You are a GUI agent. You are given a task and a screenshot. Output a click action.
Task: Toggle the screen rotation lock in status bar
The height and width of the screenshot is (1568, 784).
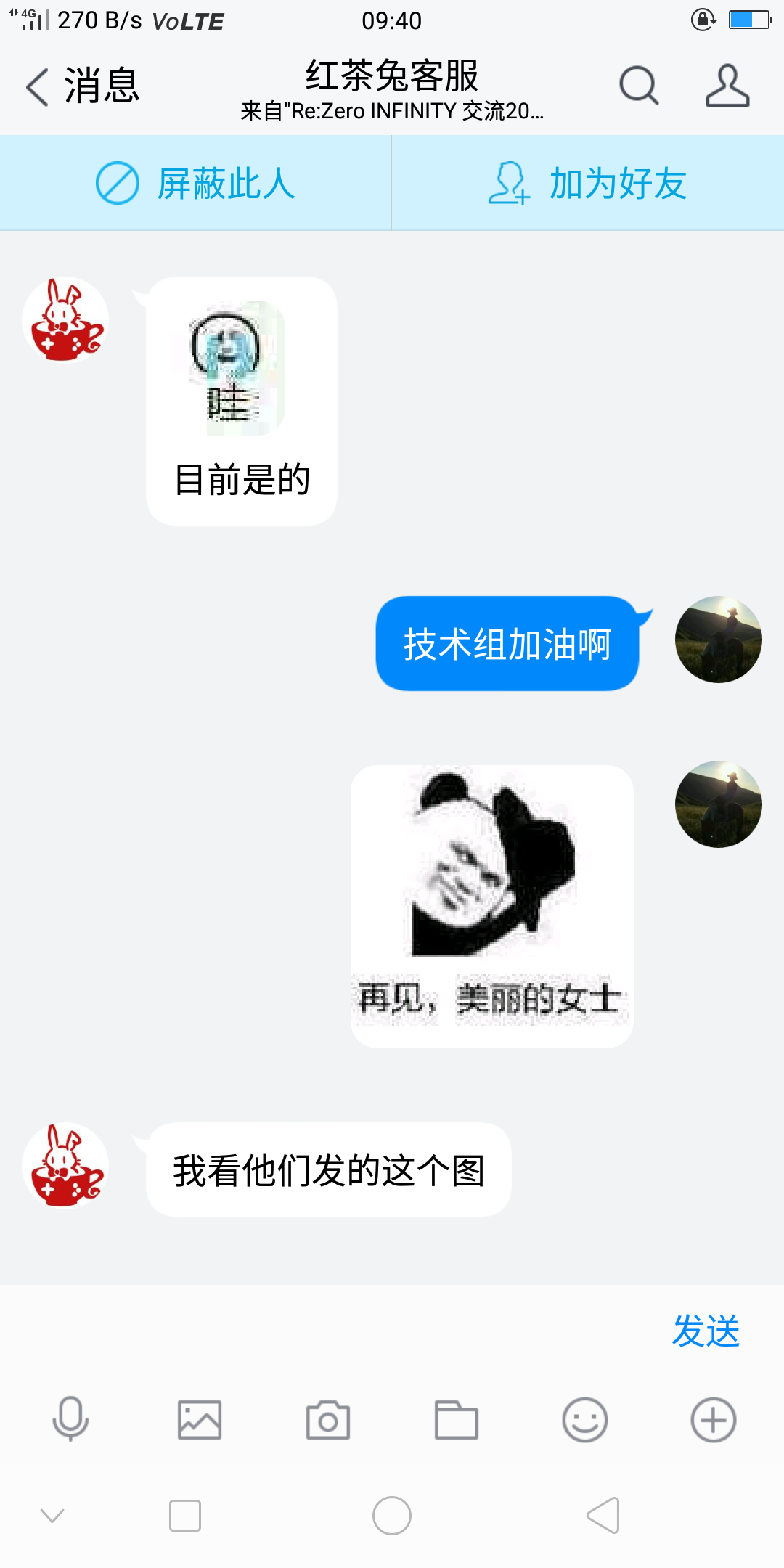(702, 20)
